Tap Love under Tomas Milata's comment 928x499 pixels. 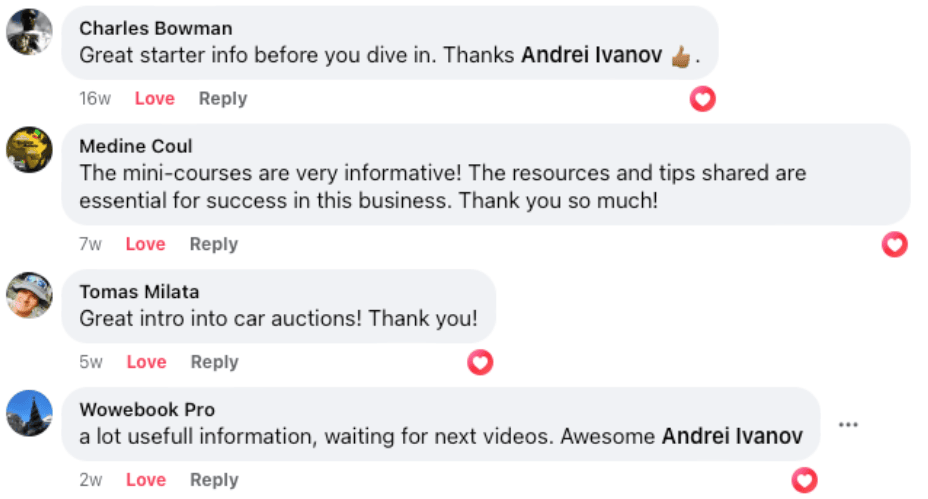pos(146,362)
